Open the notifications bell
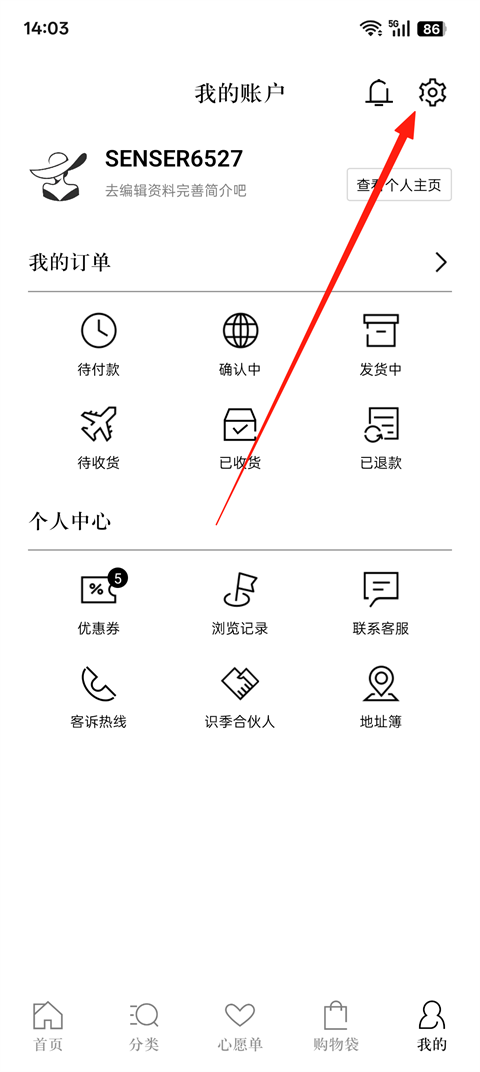This screenshot has height=1072, width=480. pyautogui.click(x=379, y=93)
